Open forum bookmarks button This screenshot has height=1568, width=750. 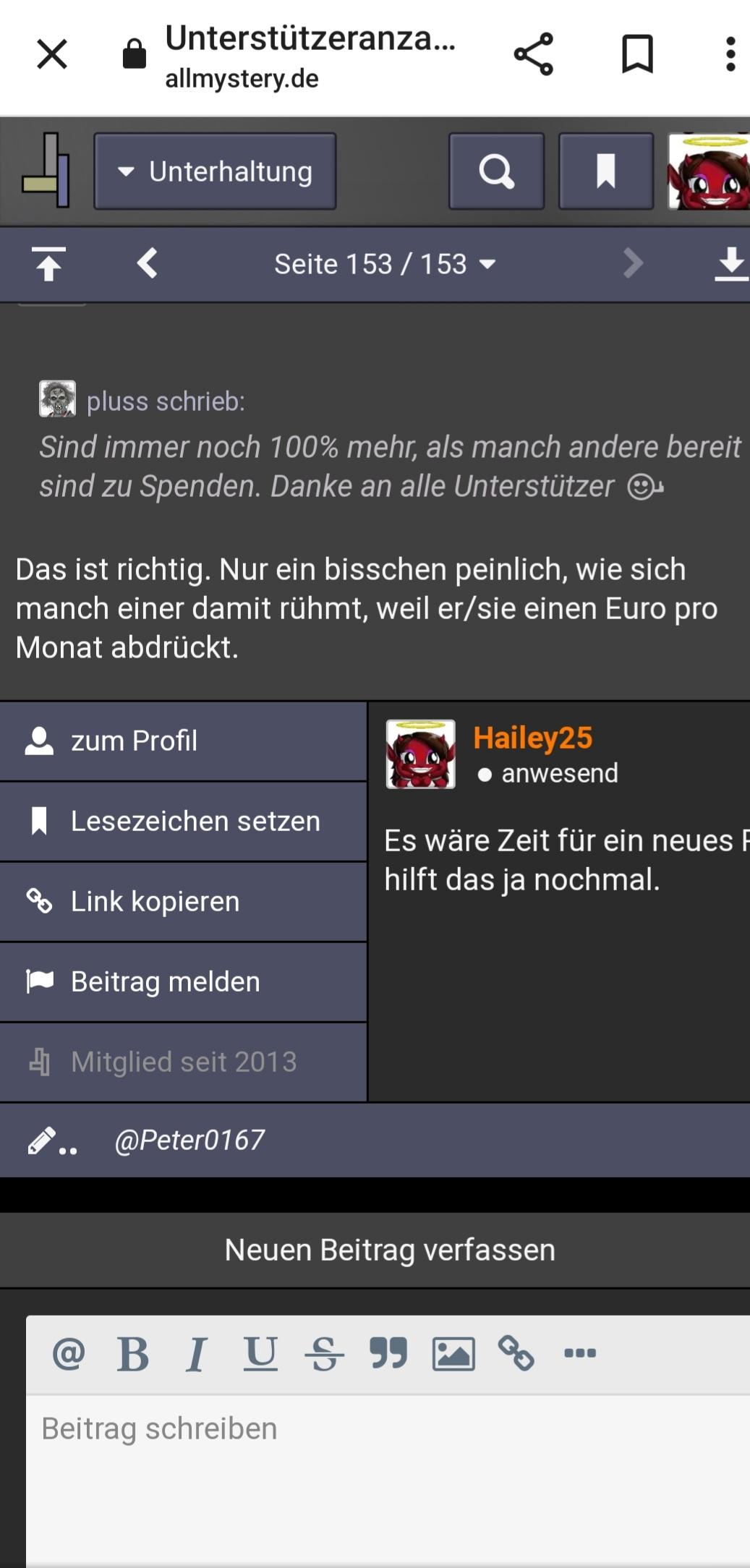[x=606, y=171]
